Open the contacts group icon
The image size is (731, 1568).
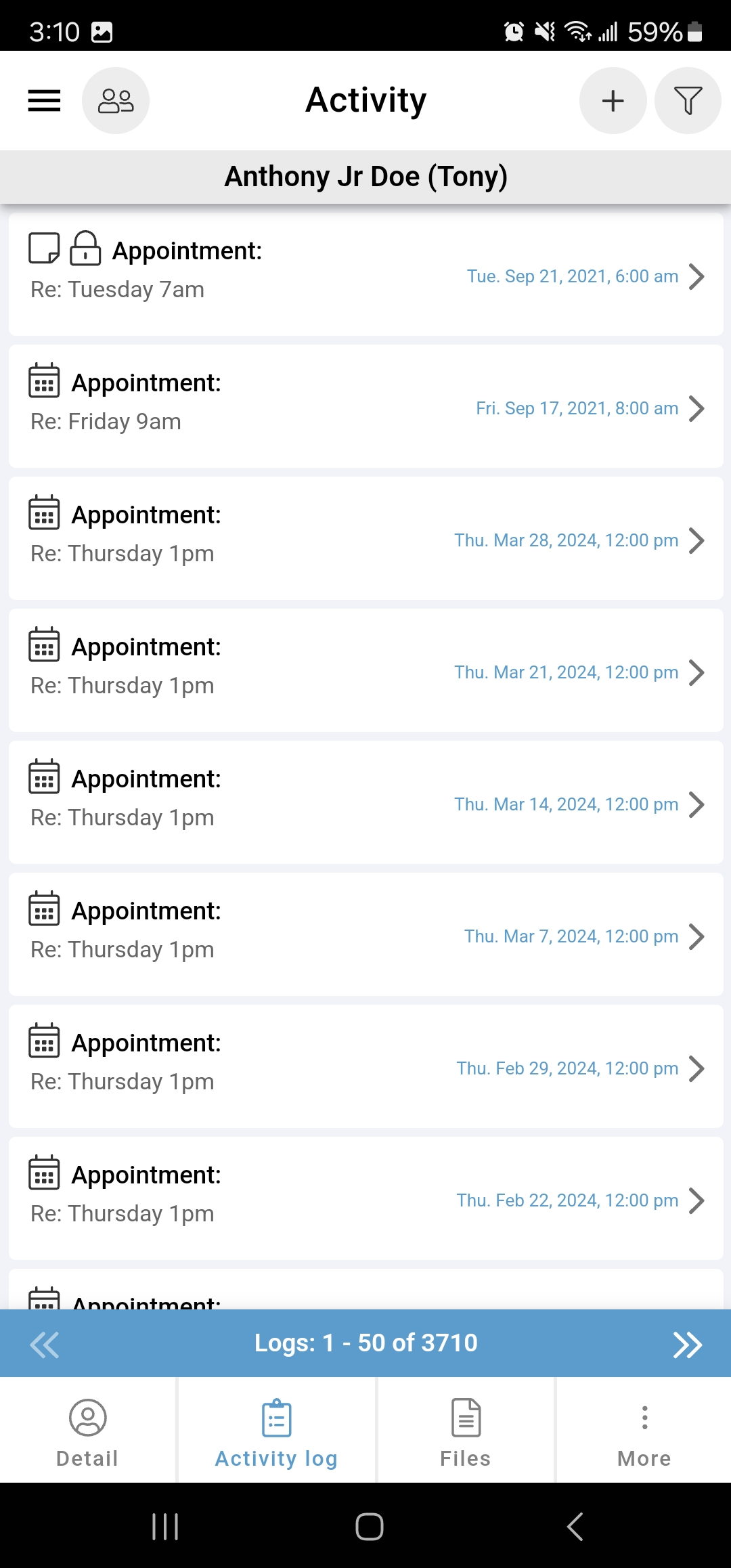pos(116,101)
